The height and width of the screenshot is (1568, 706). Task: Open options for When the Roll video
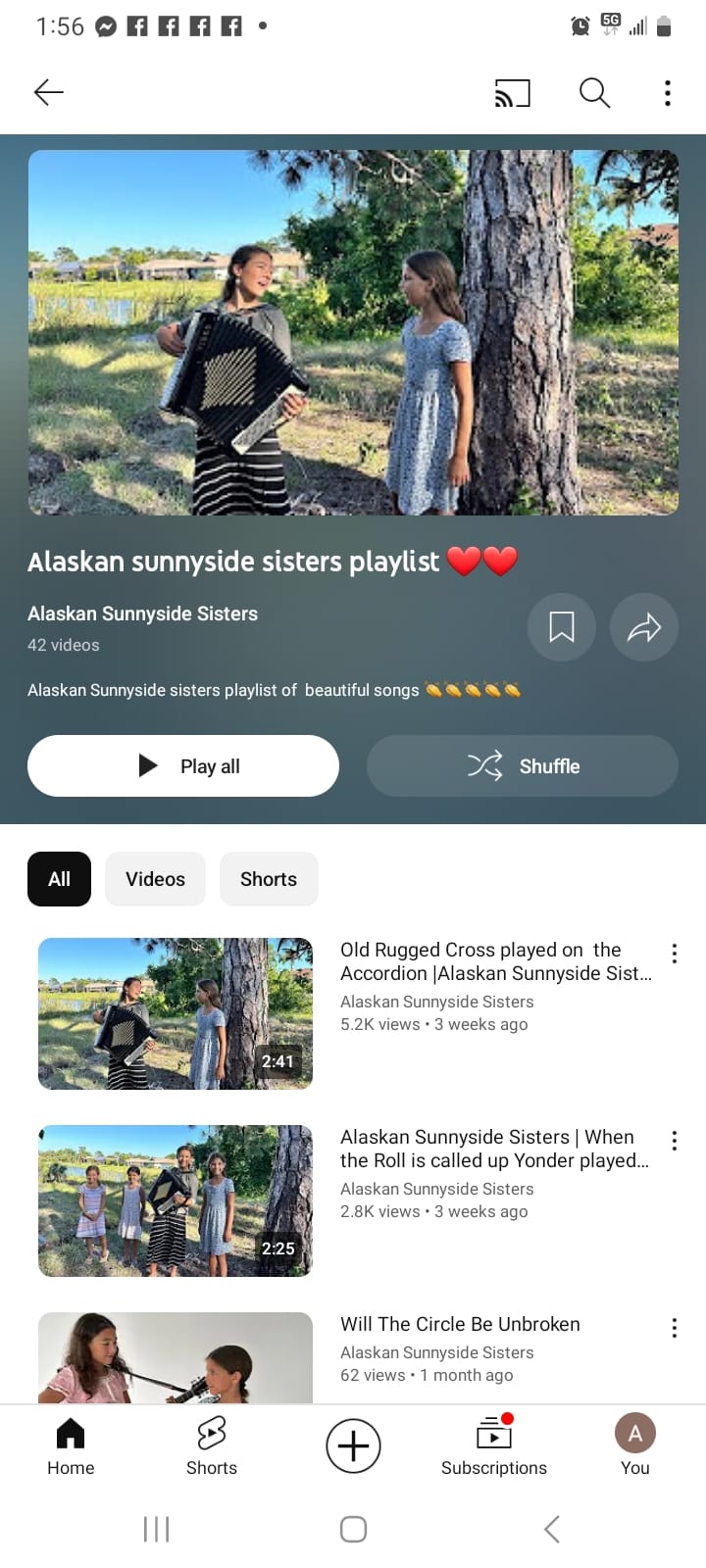pyautogui.click(x=675, y=1141)
